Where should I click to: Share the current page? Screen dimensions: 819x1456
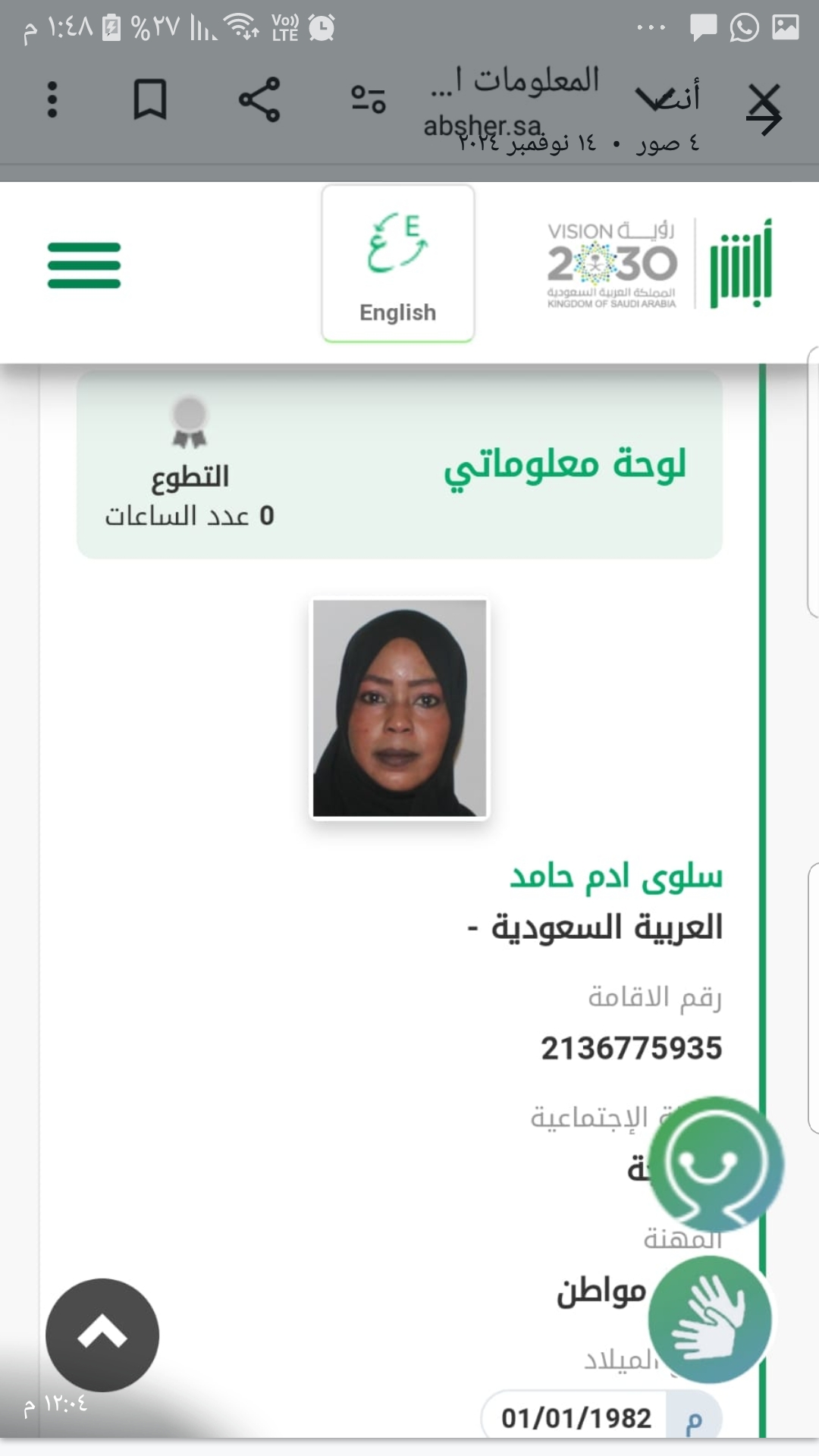(x=259, y=99)
